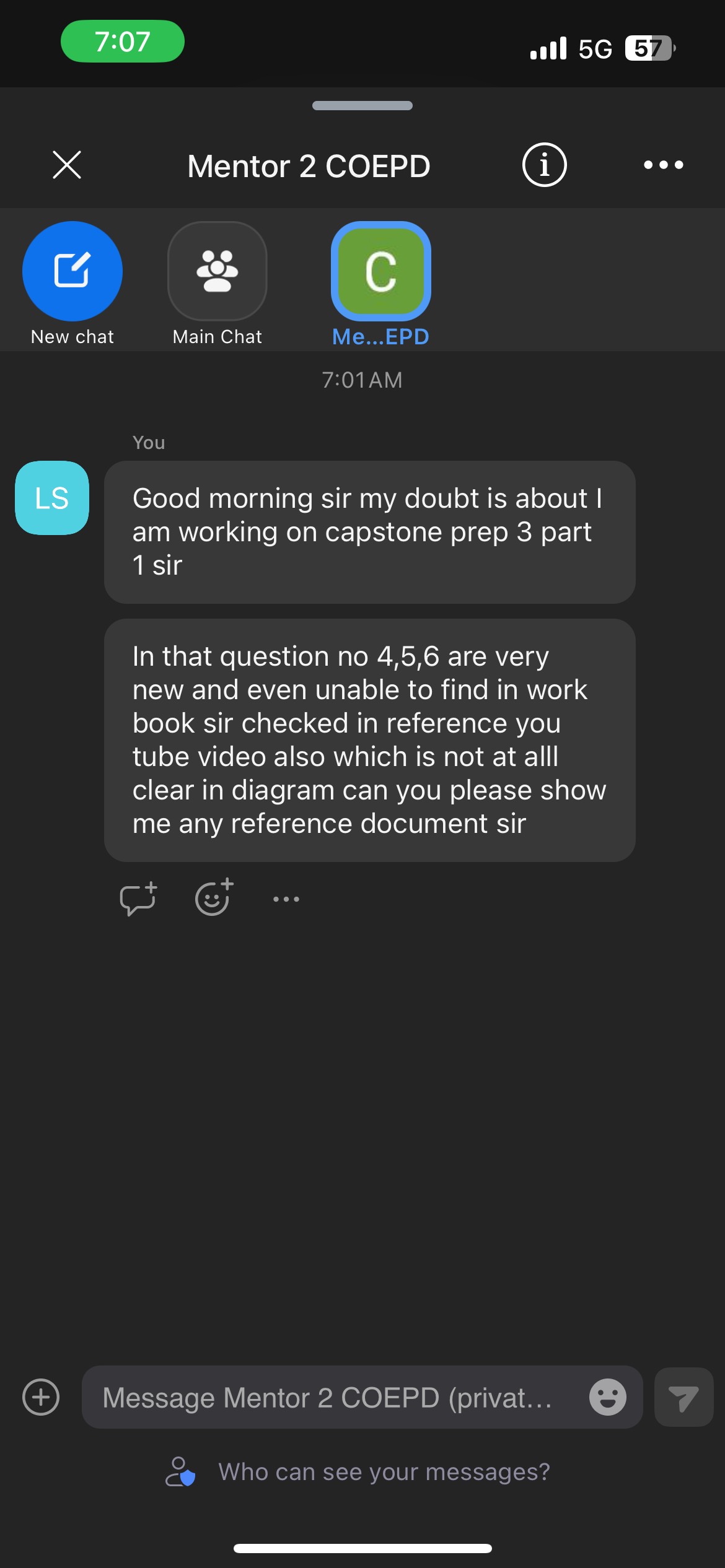Viewport: 725px width, 1568px height.
Task: Add an emoji reaction to the message
Action: [213, 898]
